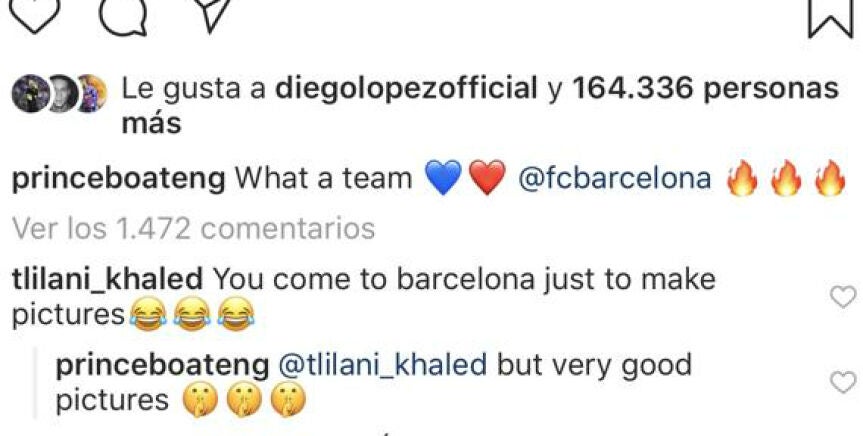Bookmark this post
This screenshot has height=436, width=863.
(829, 14)
